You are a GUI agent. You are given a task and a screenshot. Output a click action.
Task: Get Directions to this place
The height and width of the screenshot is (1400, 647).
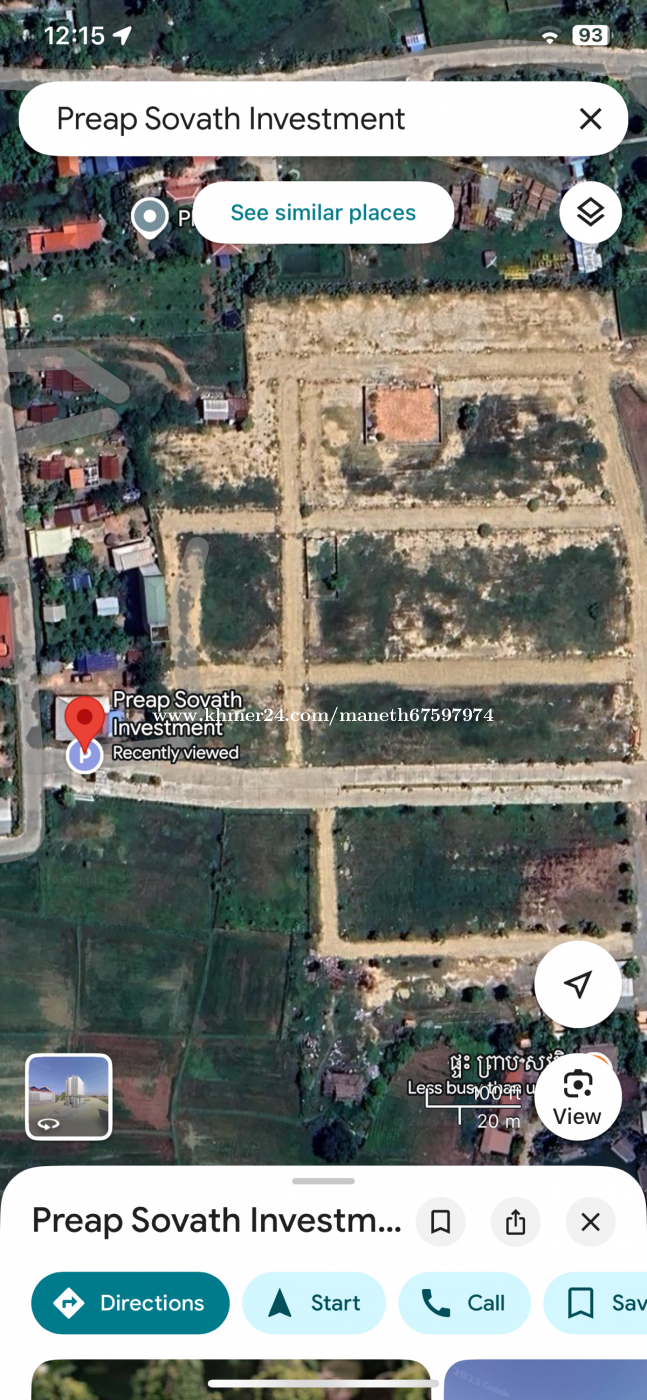click(x=130, y=1303)
